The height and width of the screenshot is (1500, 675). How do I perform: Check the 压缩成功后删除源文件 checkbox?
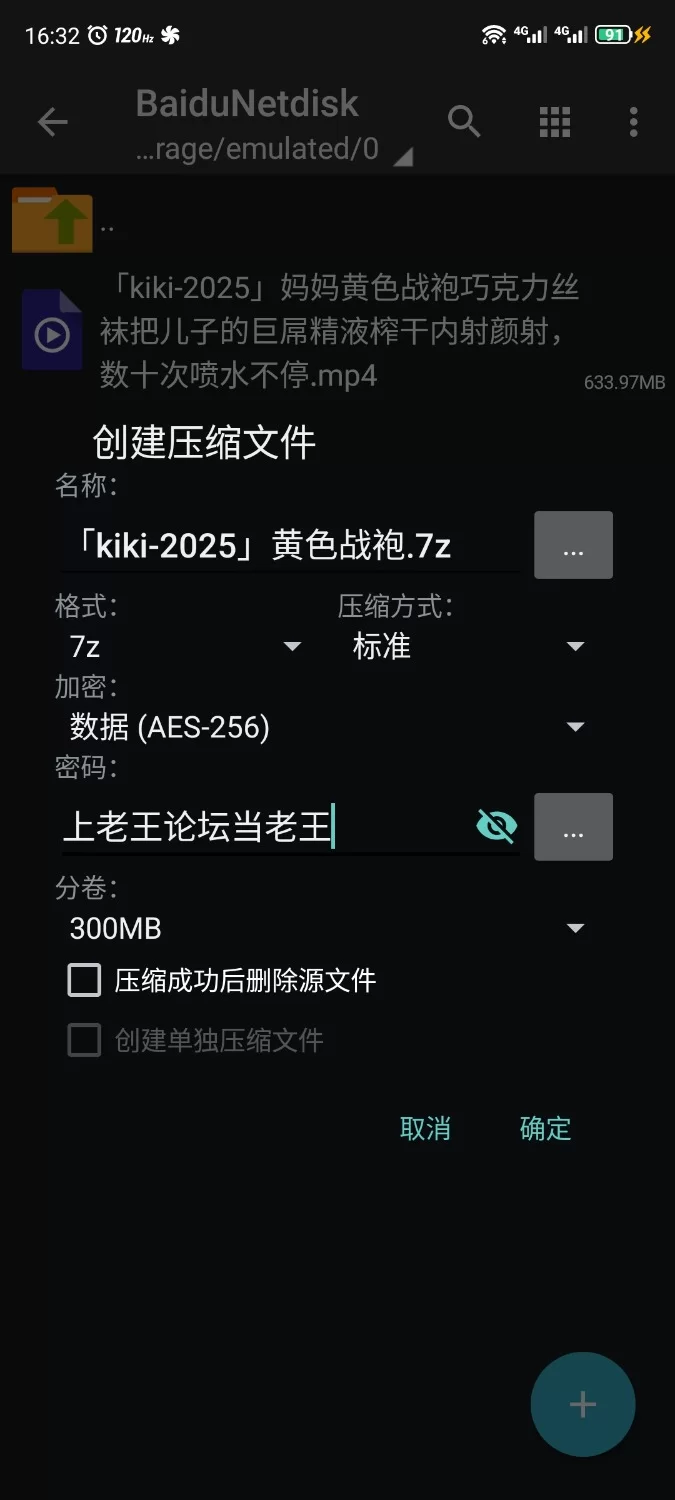point(85,980)
